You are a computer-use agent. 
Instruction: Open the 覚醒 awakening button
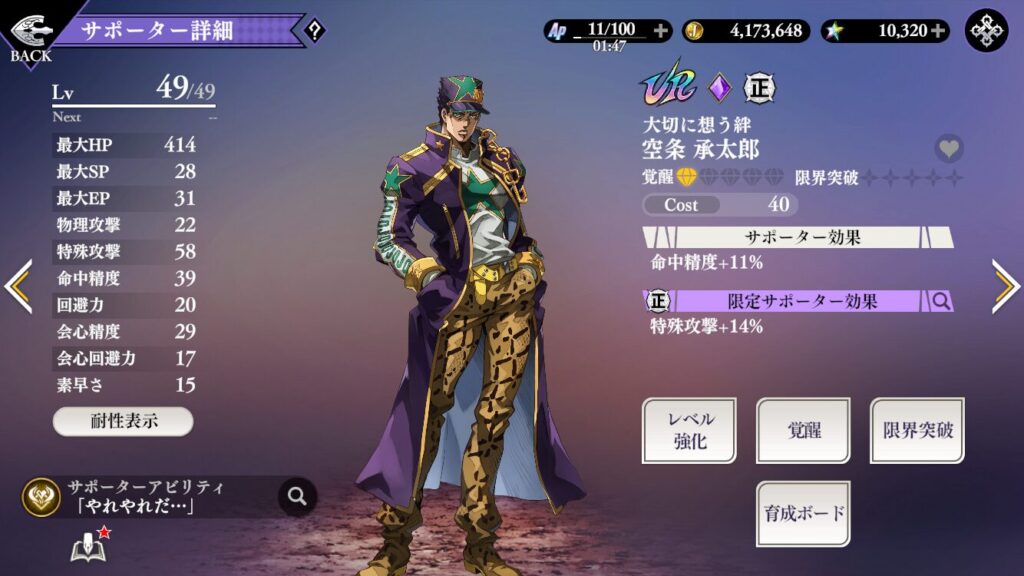coord(803,431)
